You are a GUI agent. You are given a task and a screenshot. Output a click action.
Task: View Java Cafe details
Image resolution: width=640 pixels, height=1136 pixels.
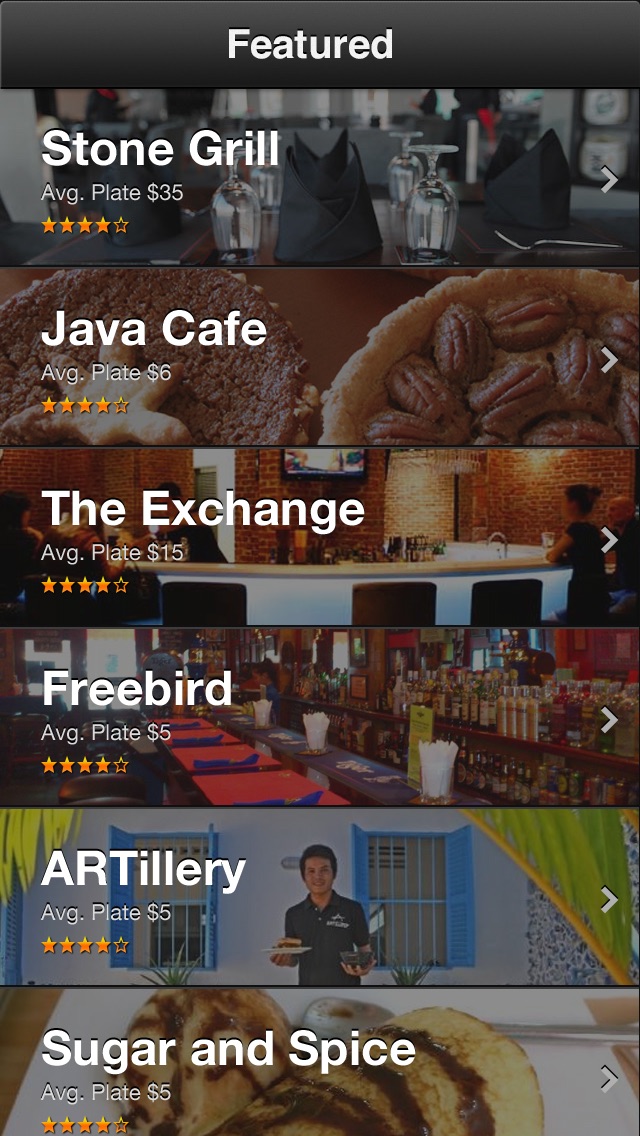pyautogui.click(x=320, y=358)
